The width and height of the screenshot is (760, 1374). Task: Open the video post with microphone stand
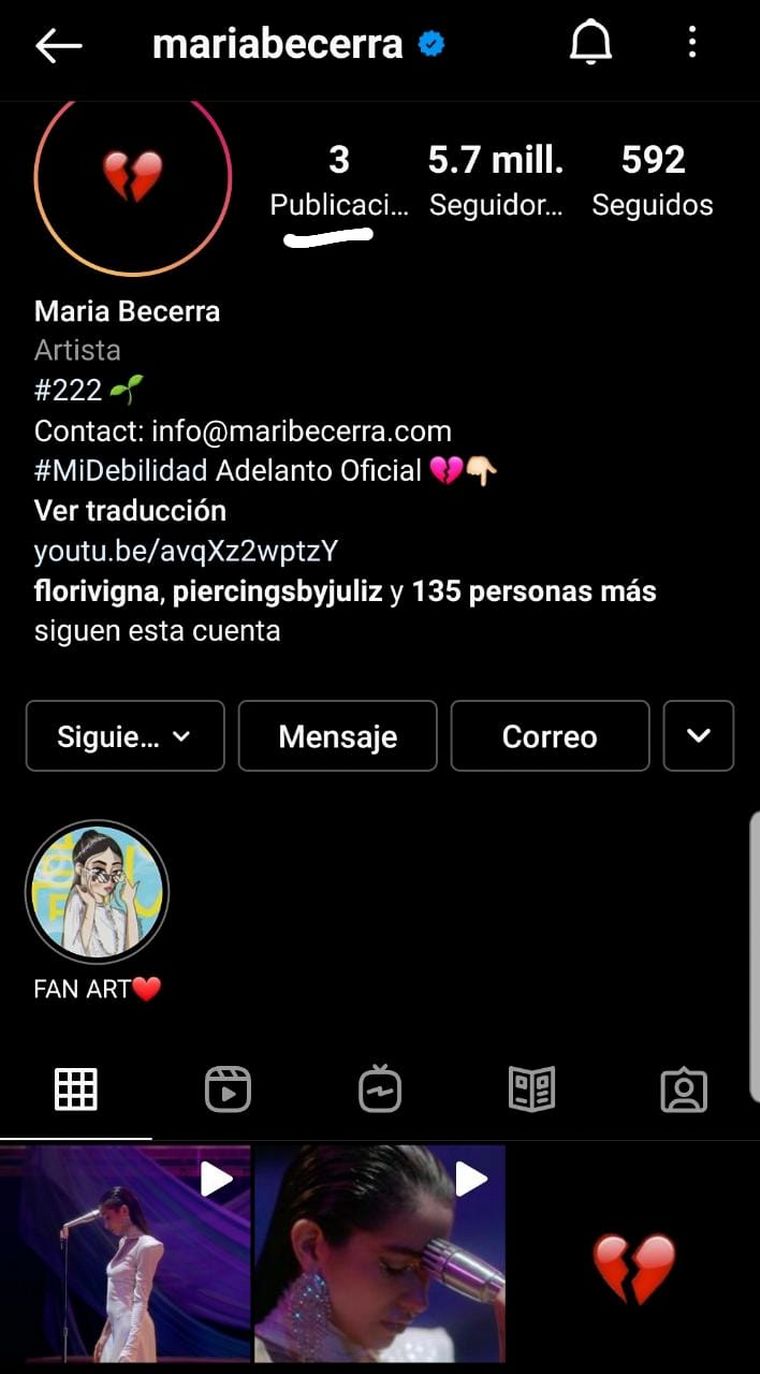click(125, 1255)
